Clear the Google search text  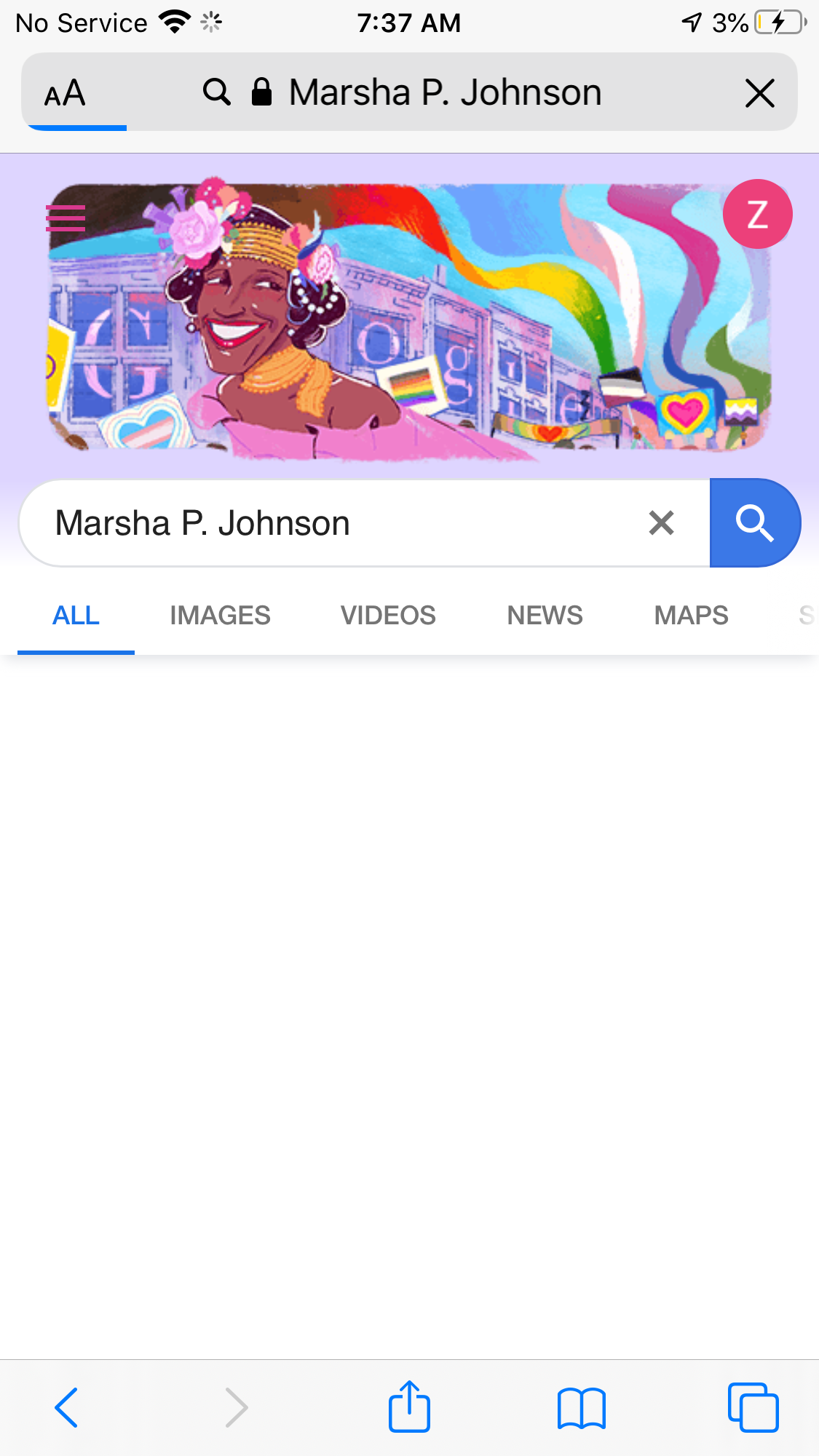point(661,523)
